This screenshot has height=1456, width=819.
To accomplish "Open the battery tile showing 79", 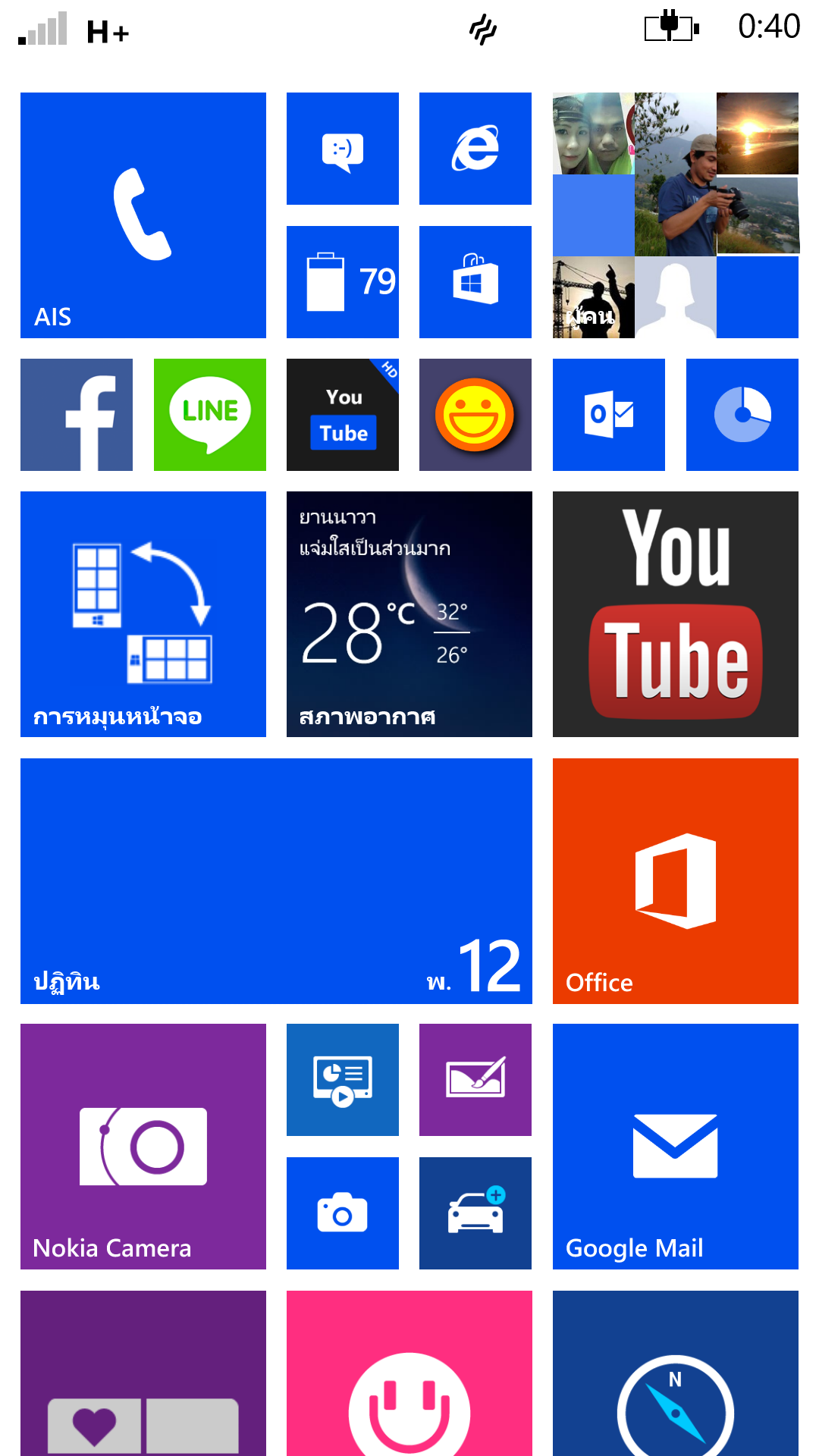I will (x=342, y=281).
